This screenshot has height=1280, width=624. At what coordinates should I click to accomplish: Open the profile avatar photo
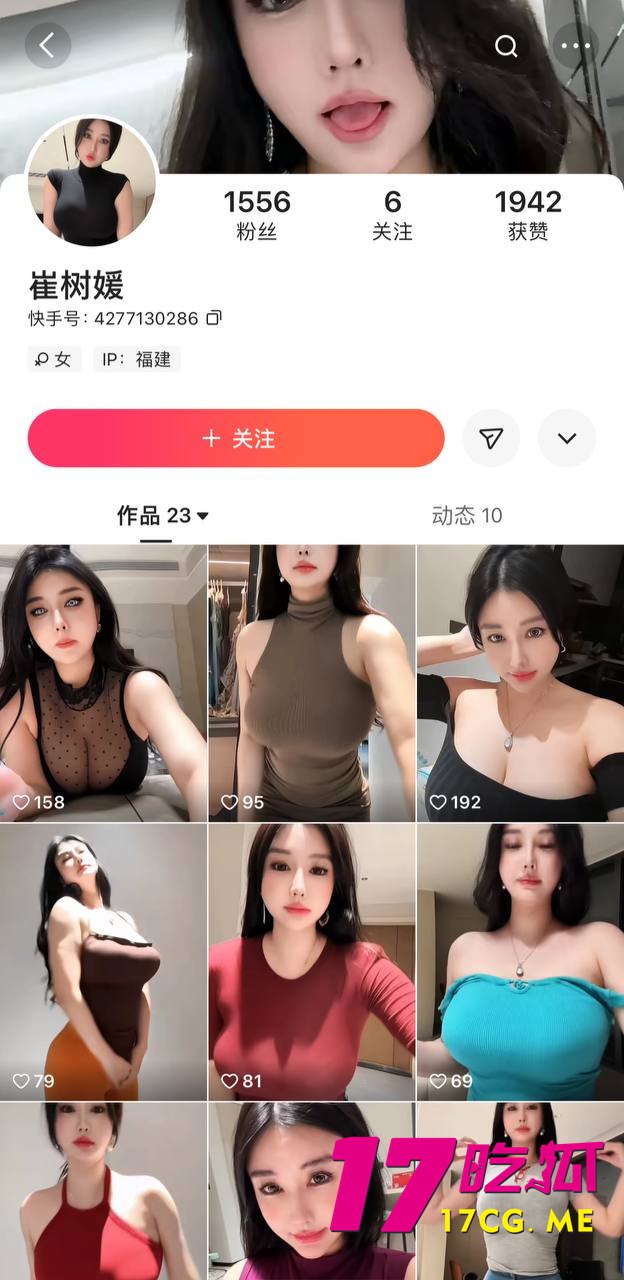click(x=92, y=183)
